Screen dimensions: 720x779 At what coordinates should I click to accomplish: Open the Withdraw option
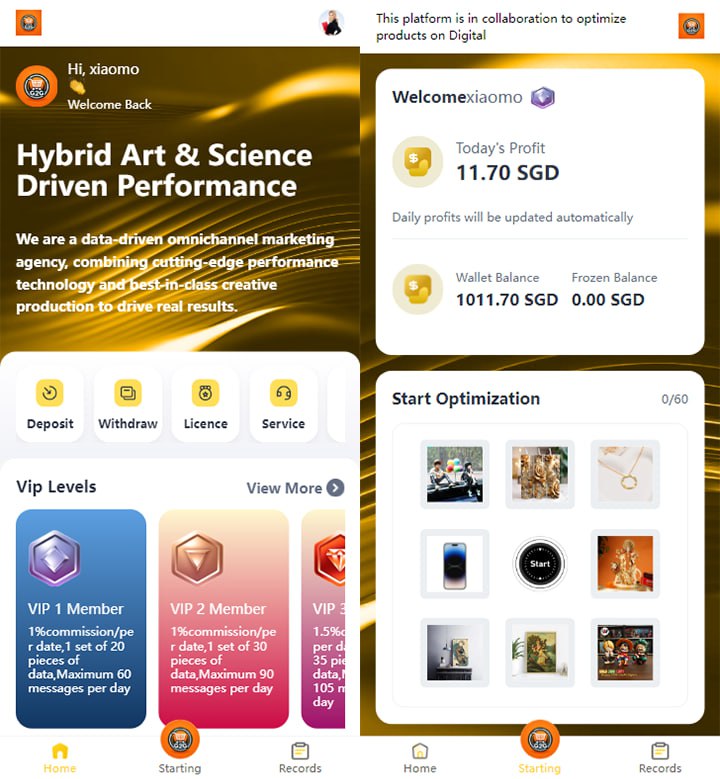click(127, 404)
